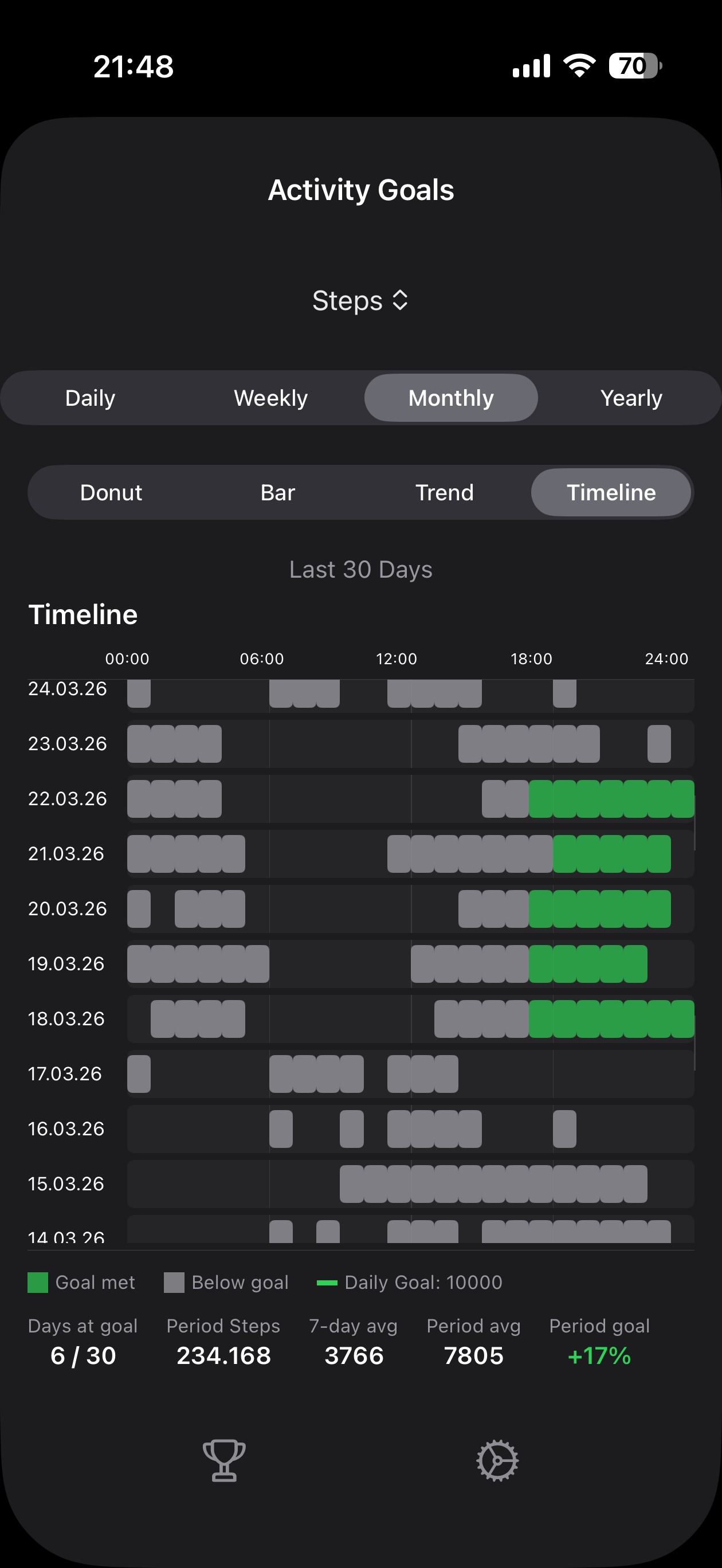Image resolution: width=722 pixels, height=1568 pixels.
Task: Click the gray Below goal legend swatch
Action: 172,1282
